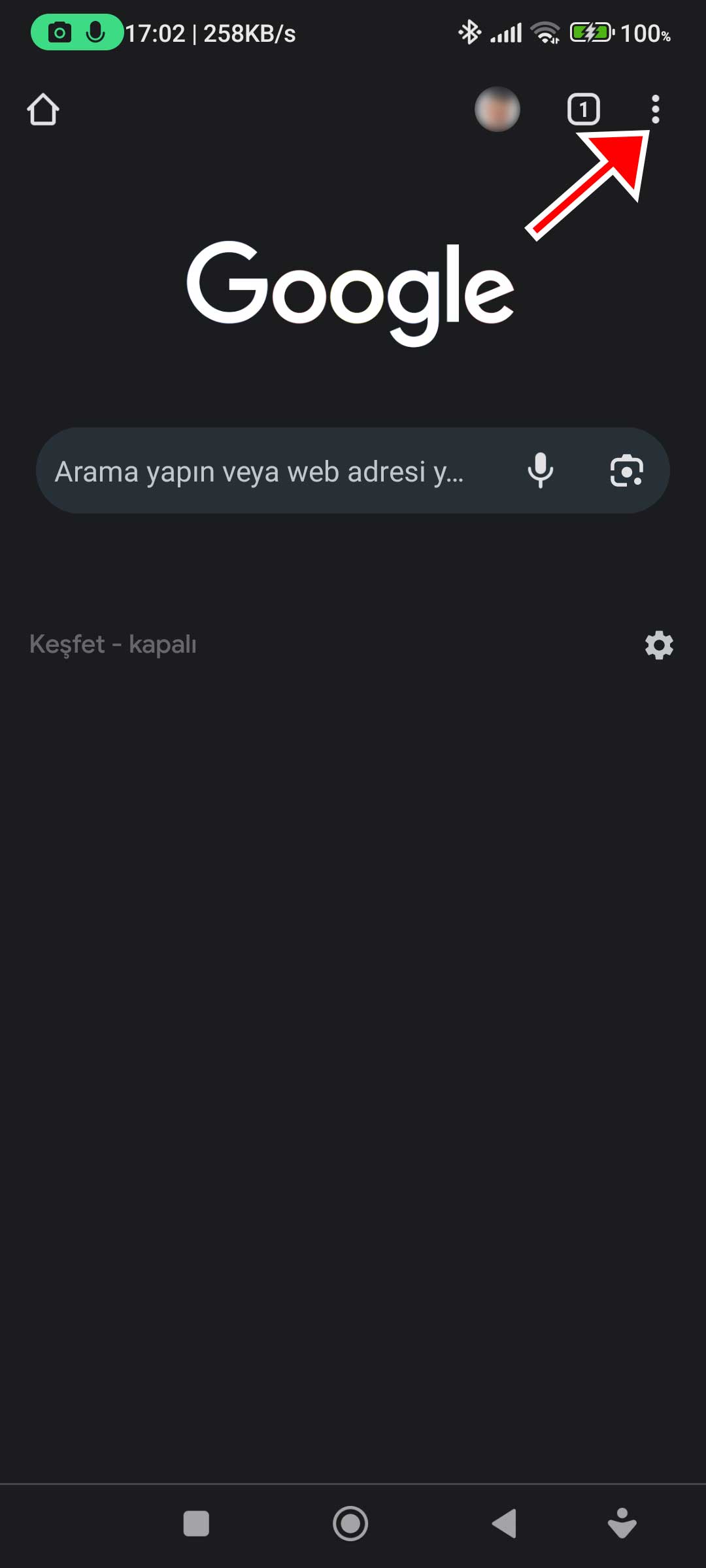
Task: Open Chrome's three-dot overflow menu
Action: (x=655, y=109)
